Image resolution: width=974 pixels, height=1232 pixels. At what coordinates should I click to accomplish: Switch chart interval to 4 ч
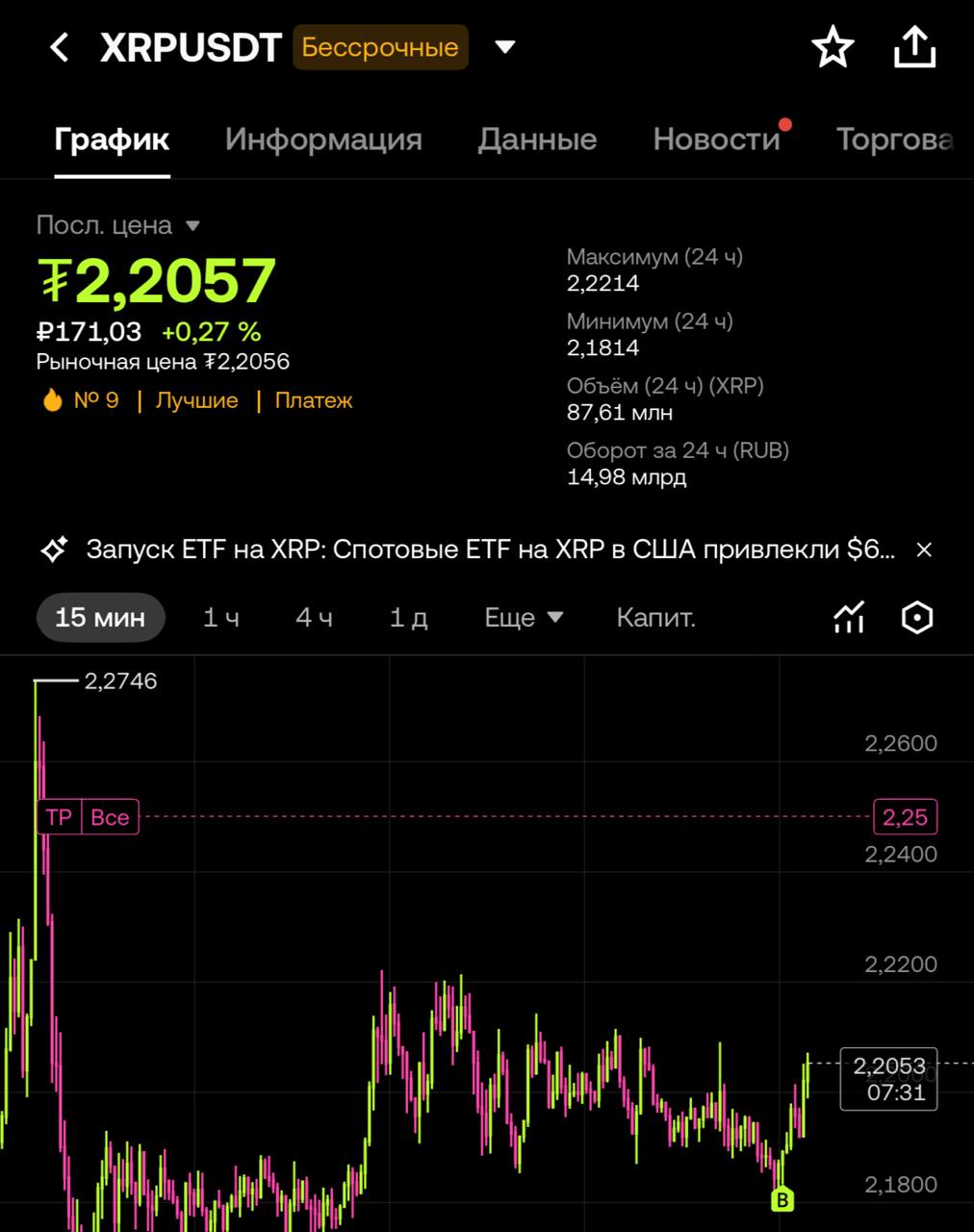click(314, 617)
